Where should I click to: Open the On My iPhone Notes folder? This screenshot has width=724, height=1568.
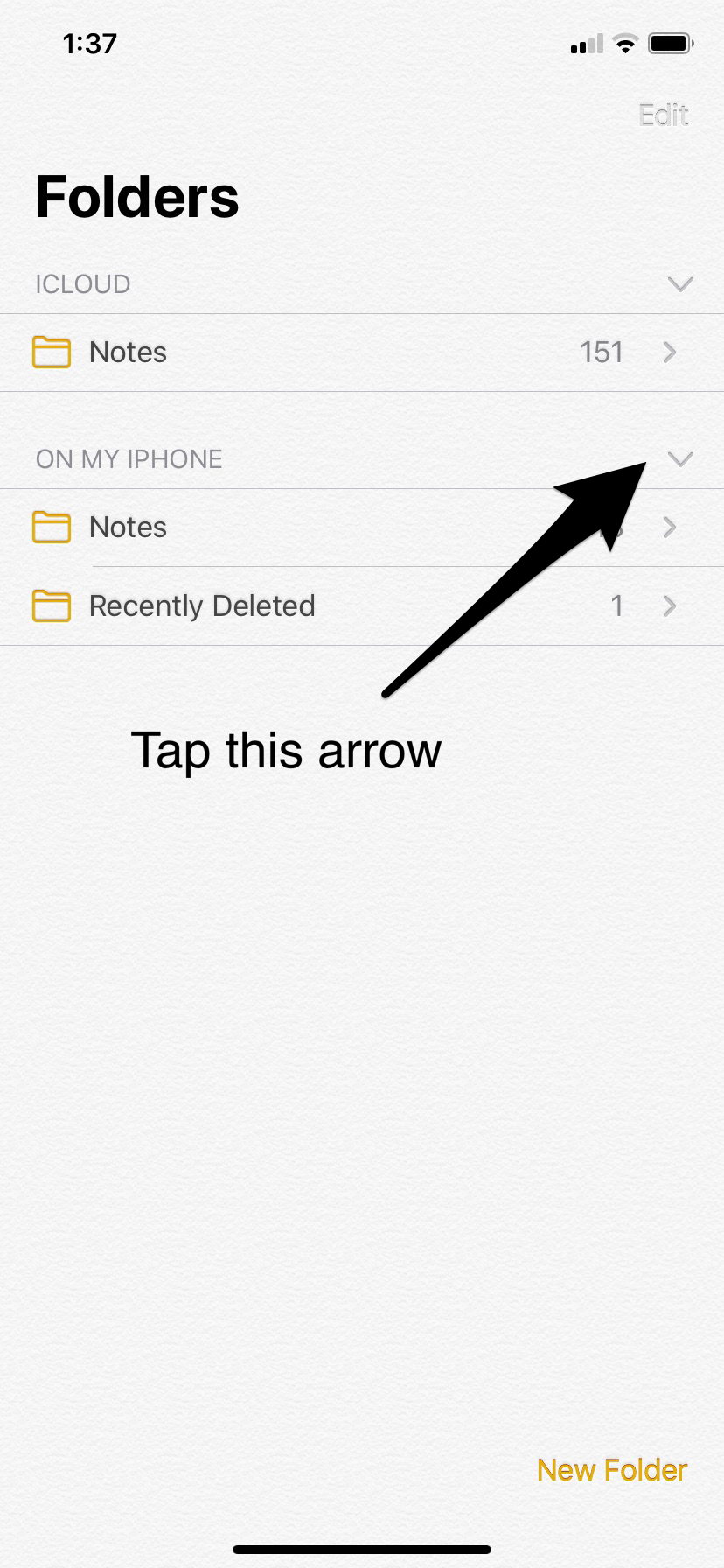click(x=362, y=528)
